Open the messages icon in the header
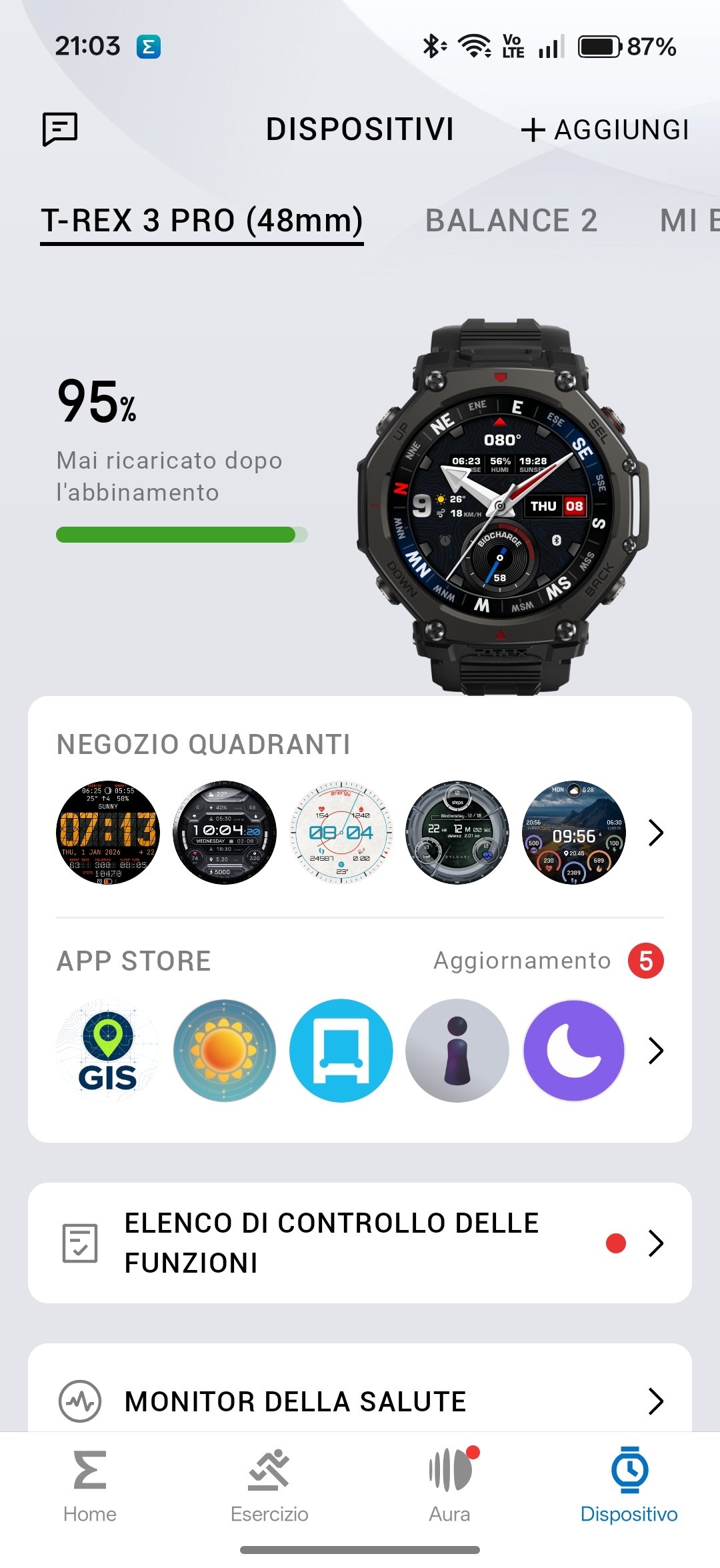The width and height of the screenshot is (720, 1568). tap(60, 129)
